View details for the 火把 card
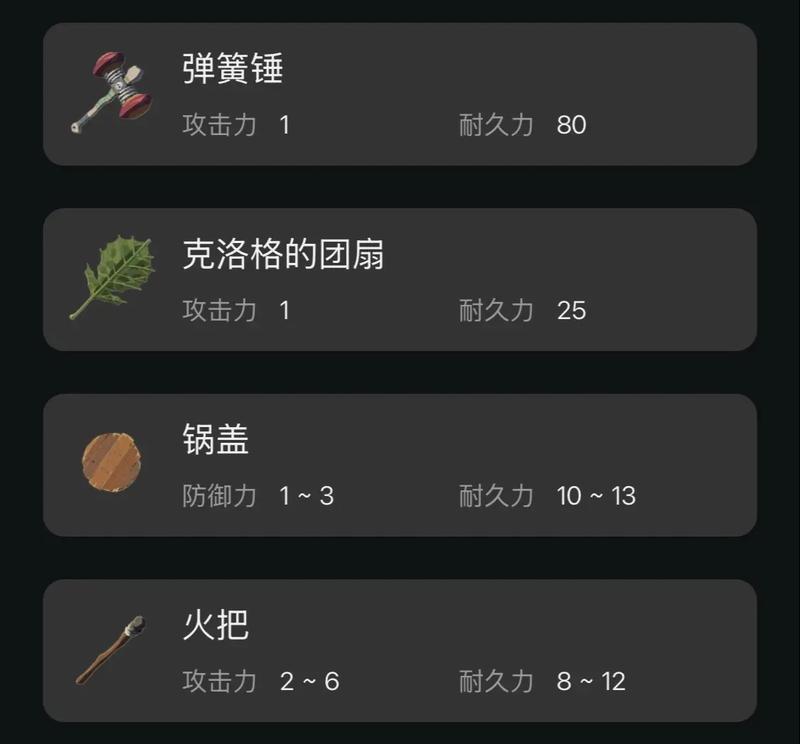The width and height of the screenshot is (800, 744). pos(400,650)
